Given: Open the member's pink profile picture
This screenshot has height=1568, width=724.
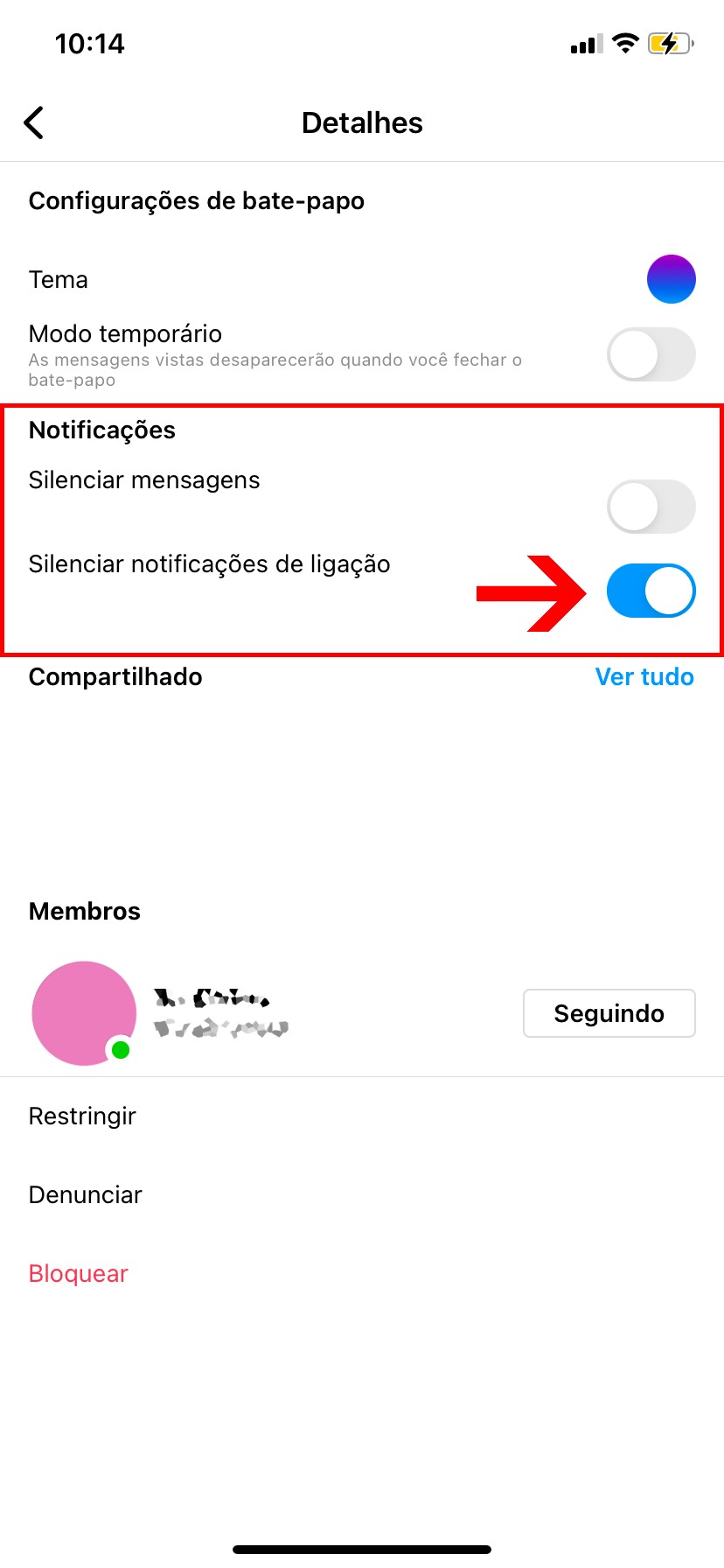Looking at the screenshot, I should [x=84, y=1013].
